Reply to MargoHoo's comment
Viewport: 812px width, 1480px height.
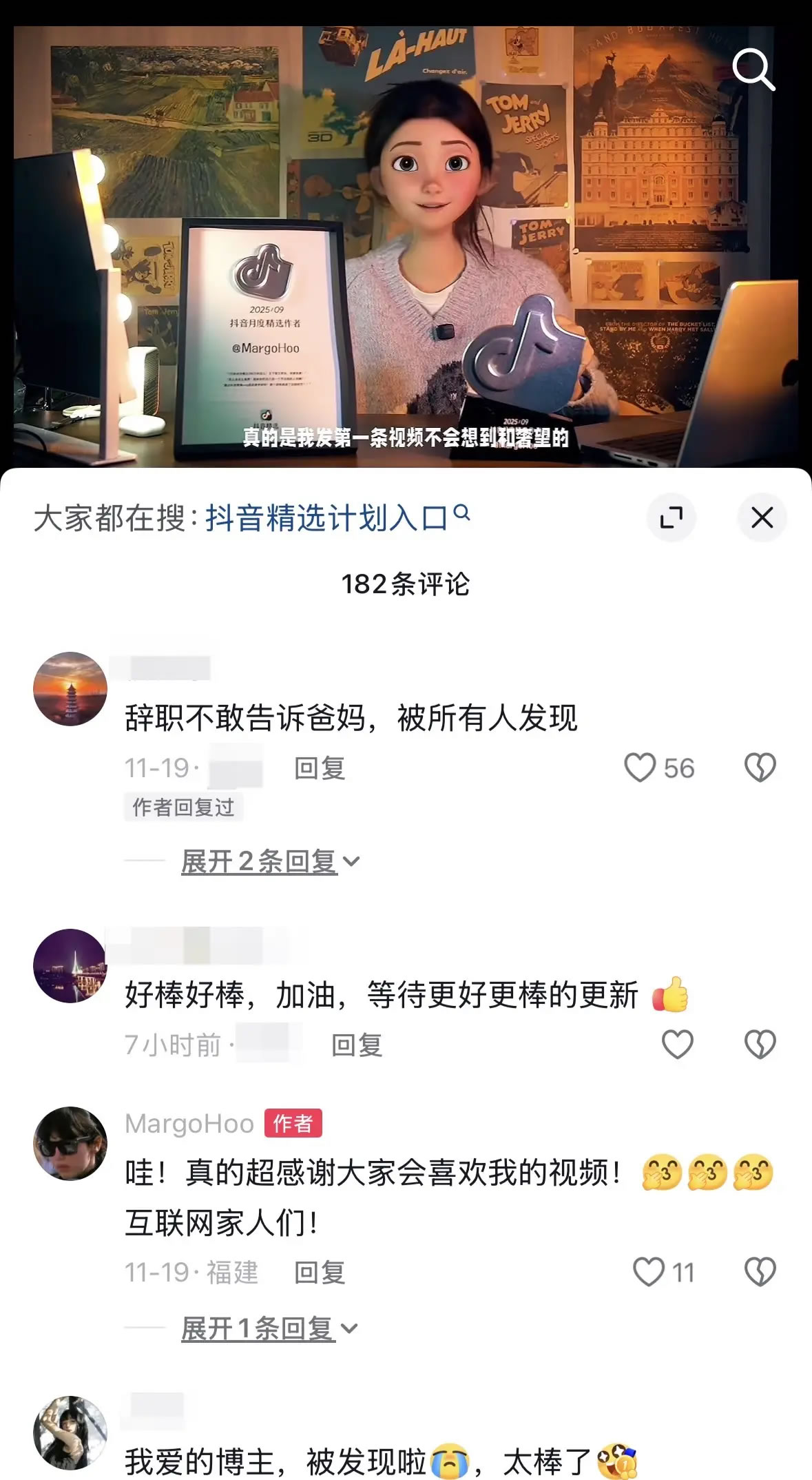point(320,1273)
